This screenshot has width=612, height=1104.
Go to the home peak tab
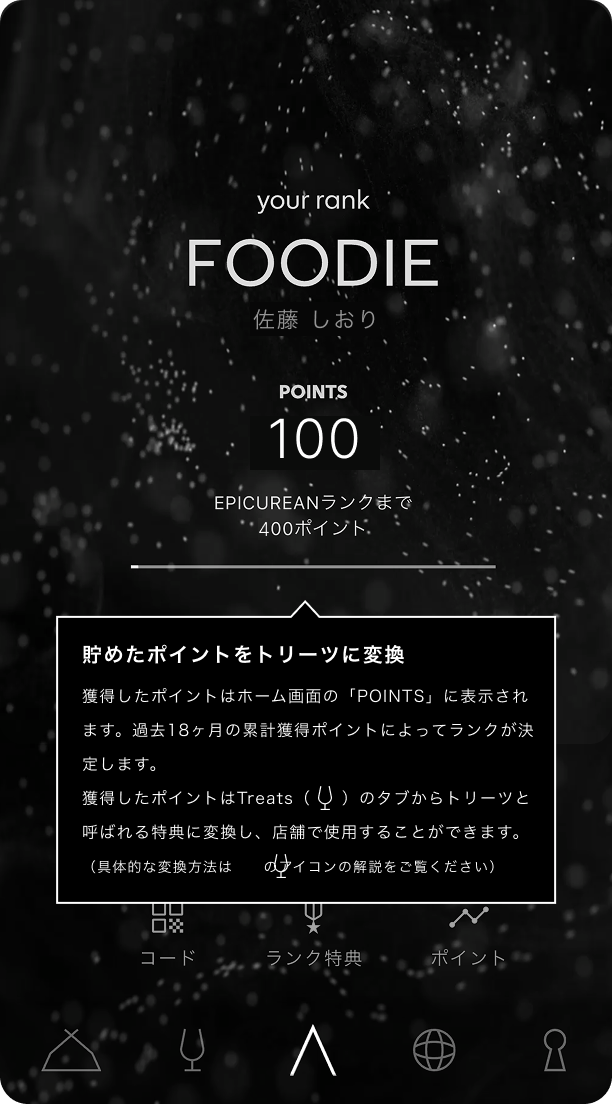point(313,1050)
